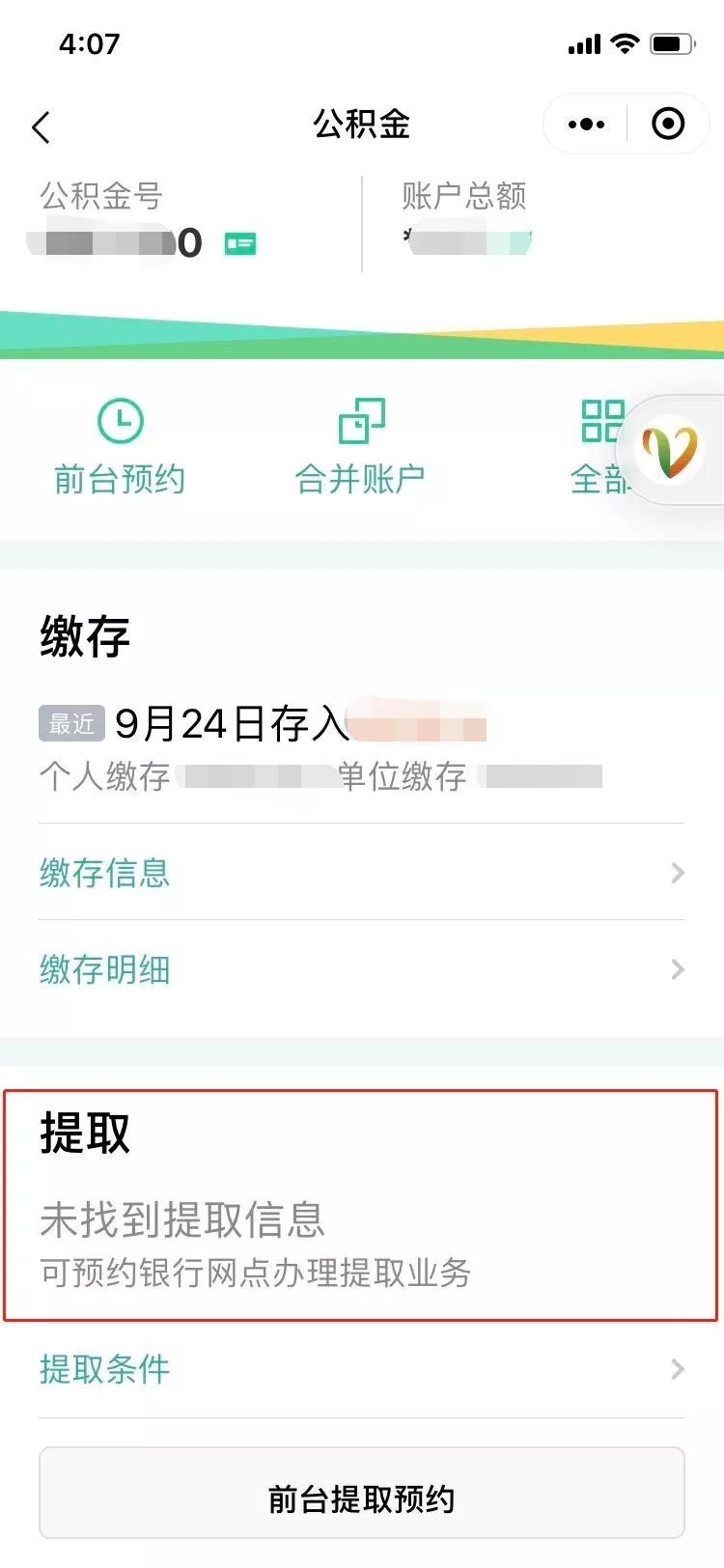Tap the floating colorful V assistant icon
This screenshot has width=724, height=1568.
[x=670, y=451]
